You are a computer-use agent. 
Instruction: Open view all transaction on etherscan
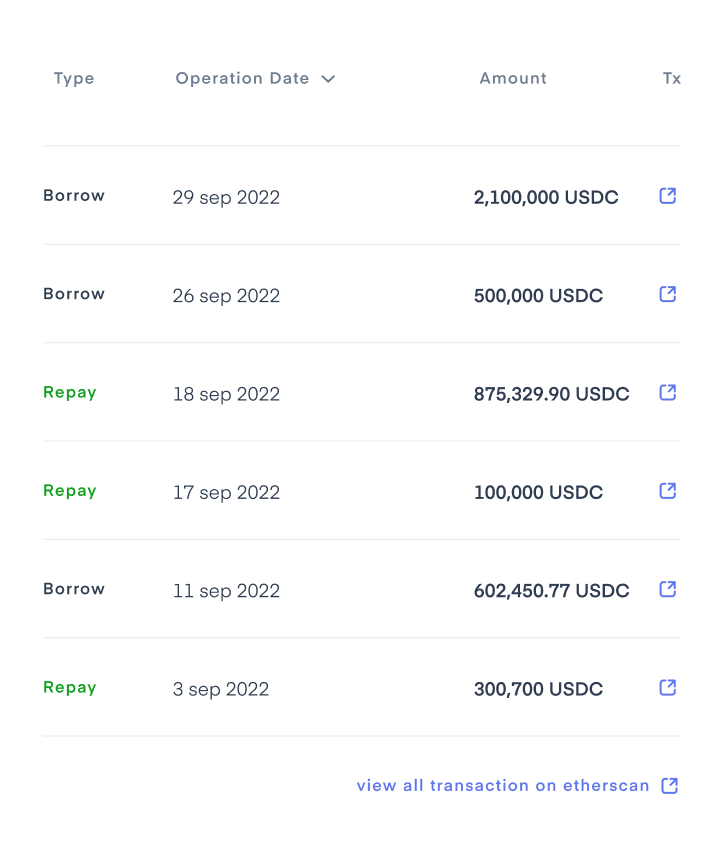(503, 785)
